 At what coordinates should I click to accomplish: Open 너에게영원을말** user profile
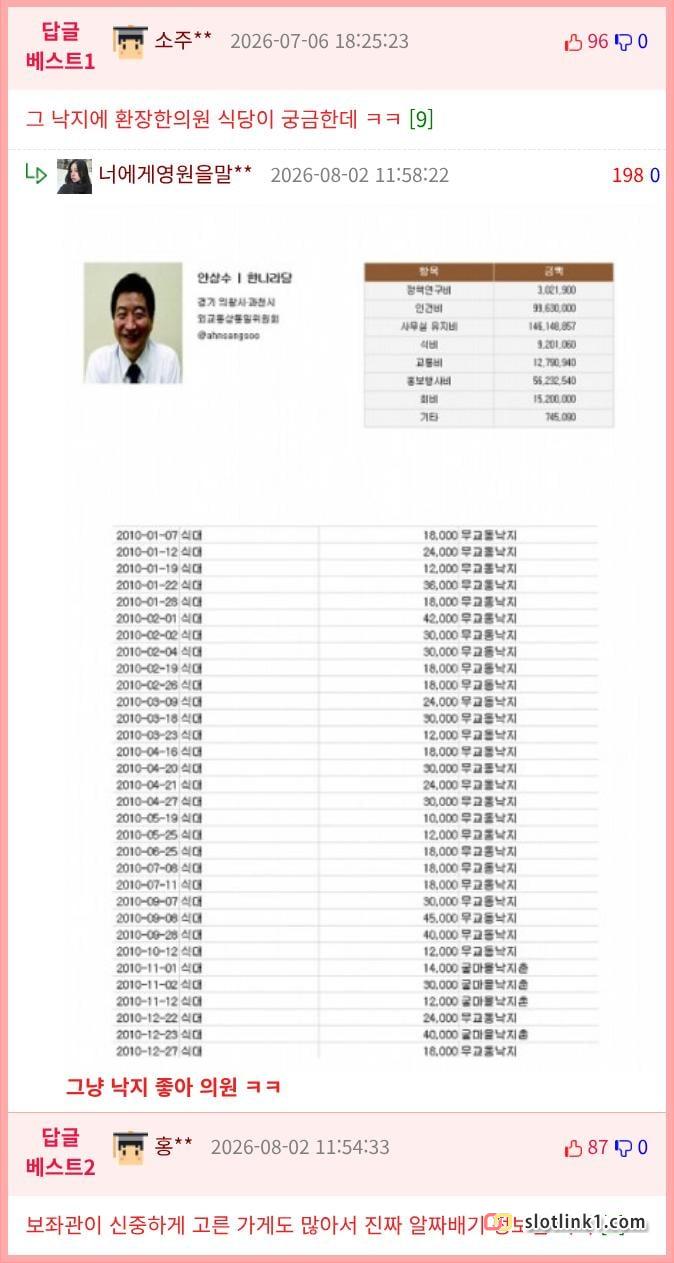175,175
